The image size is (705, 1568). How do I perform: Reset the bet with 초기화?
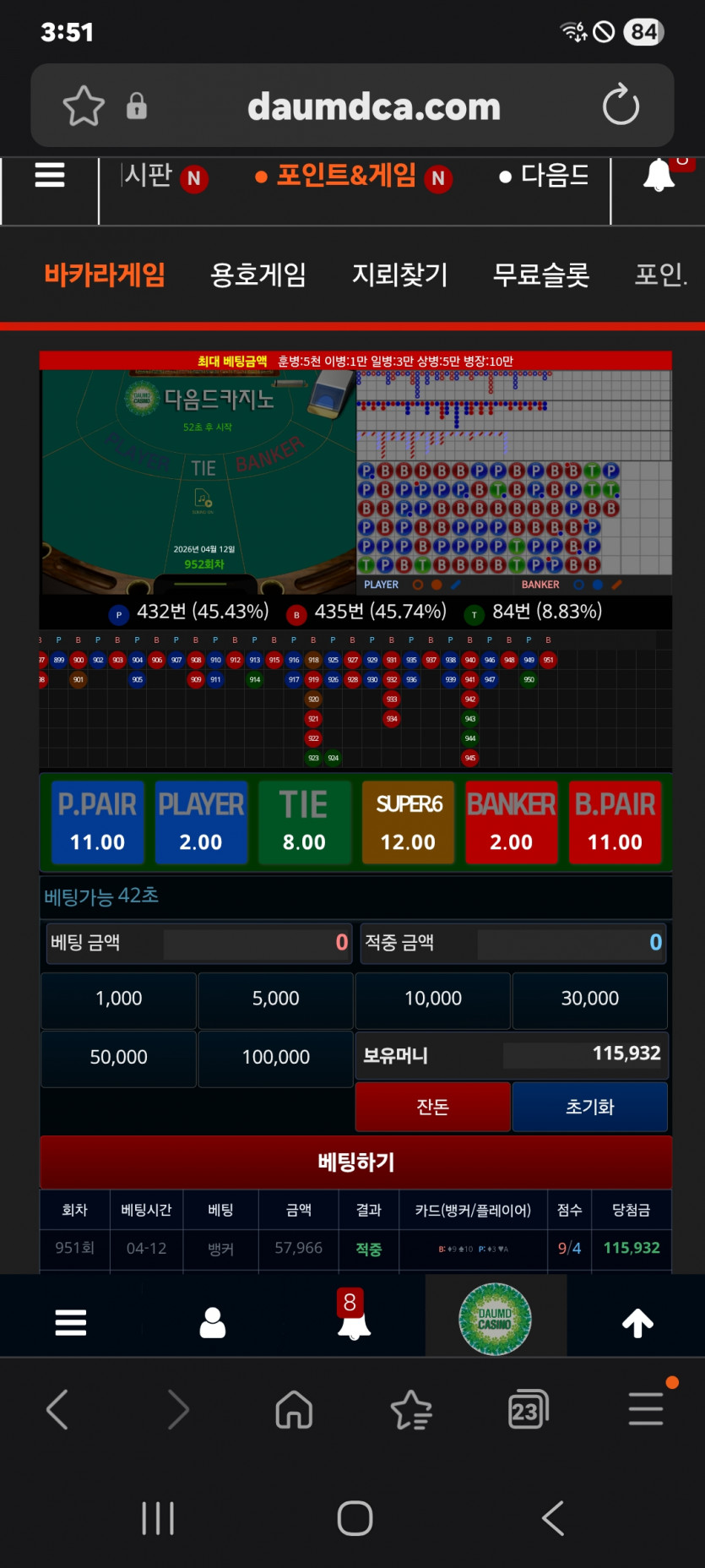[x=590, y=1107]
